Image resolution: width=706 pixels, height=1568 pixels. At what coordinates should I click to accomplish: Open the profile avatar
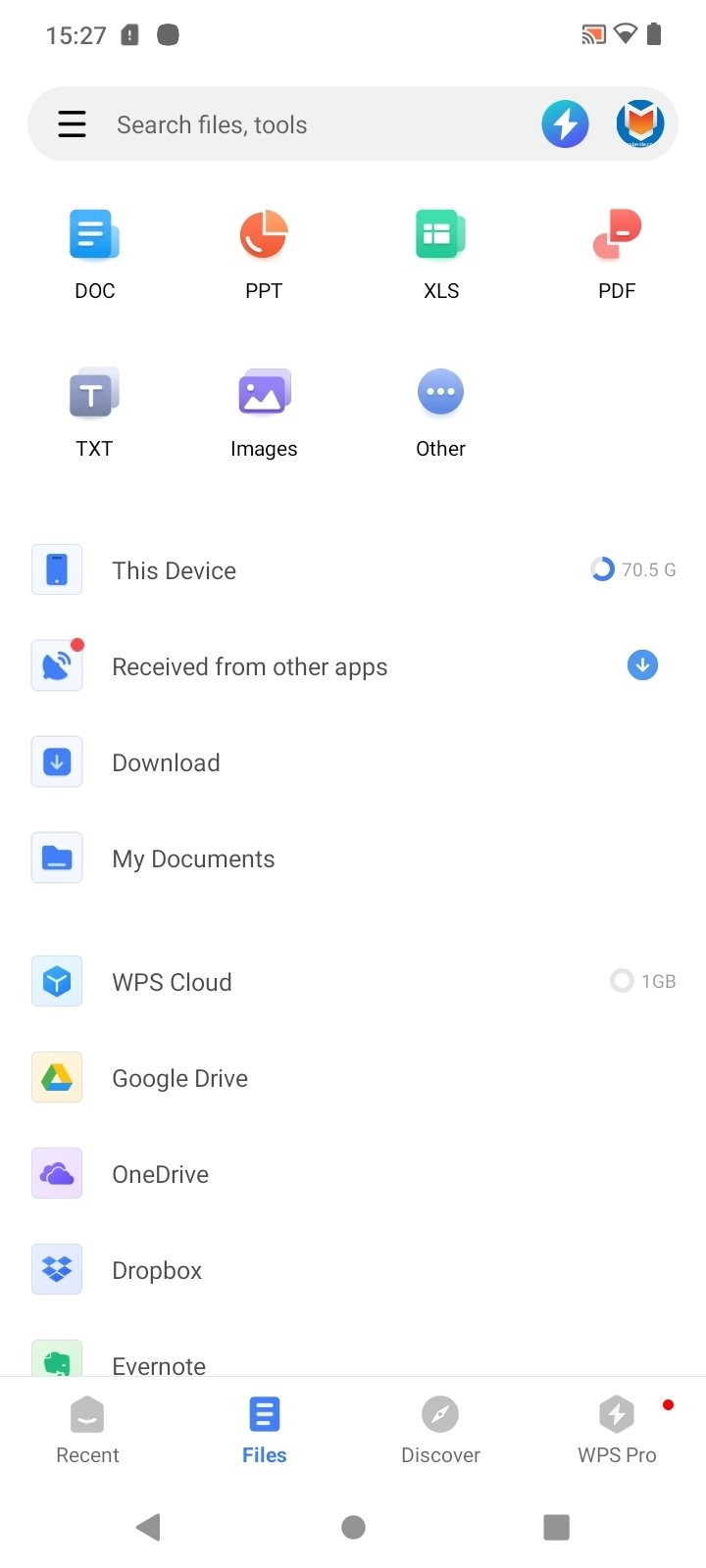640,124
